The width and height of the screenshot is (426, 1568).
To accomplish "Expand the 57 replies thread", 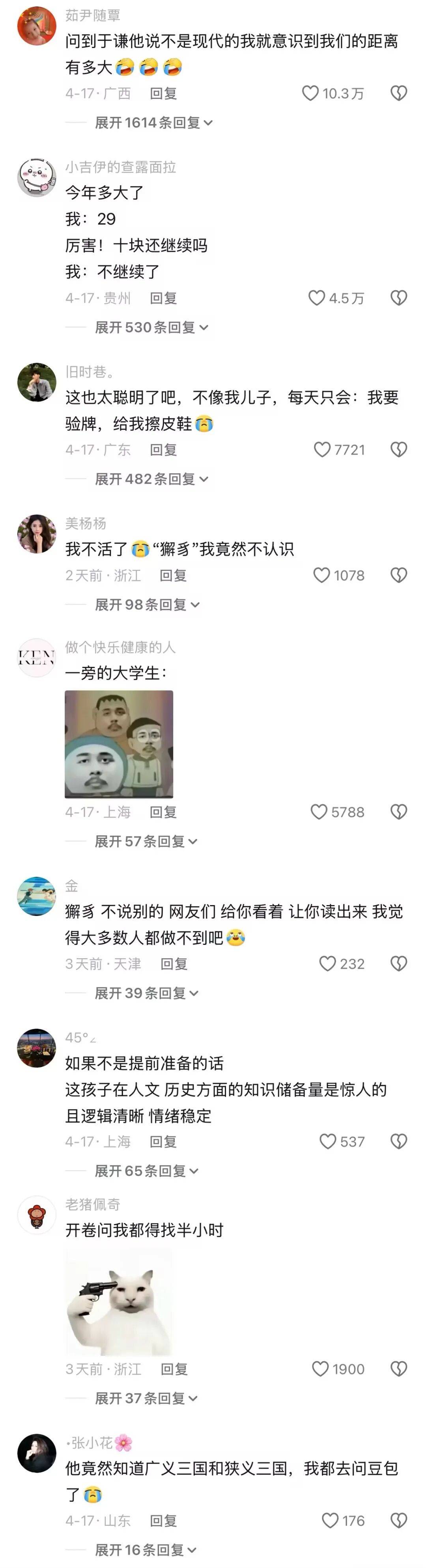I will [146, 841].
